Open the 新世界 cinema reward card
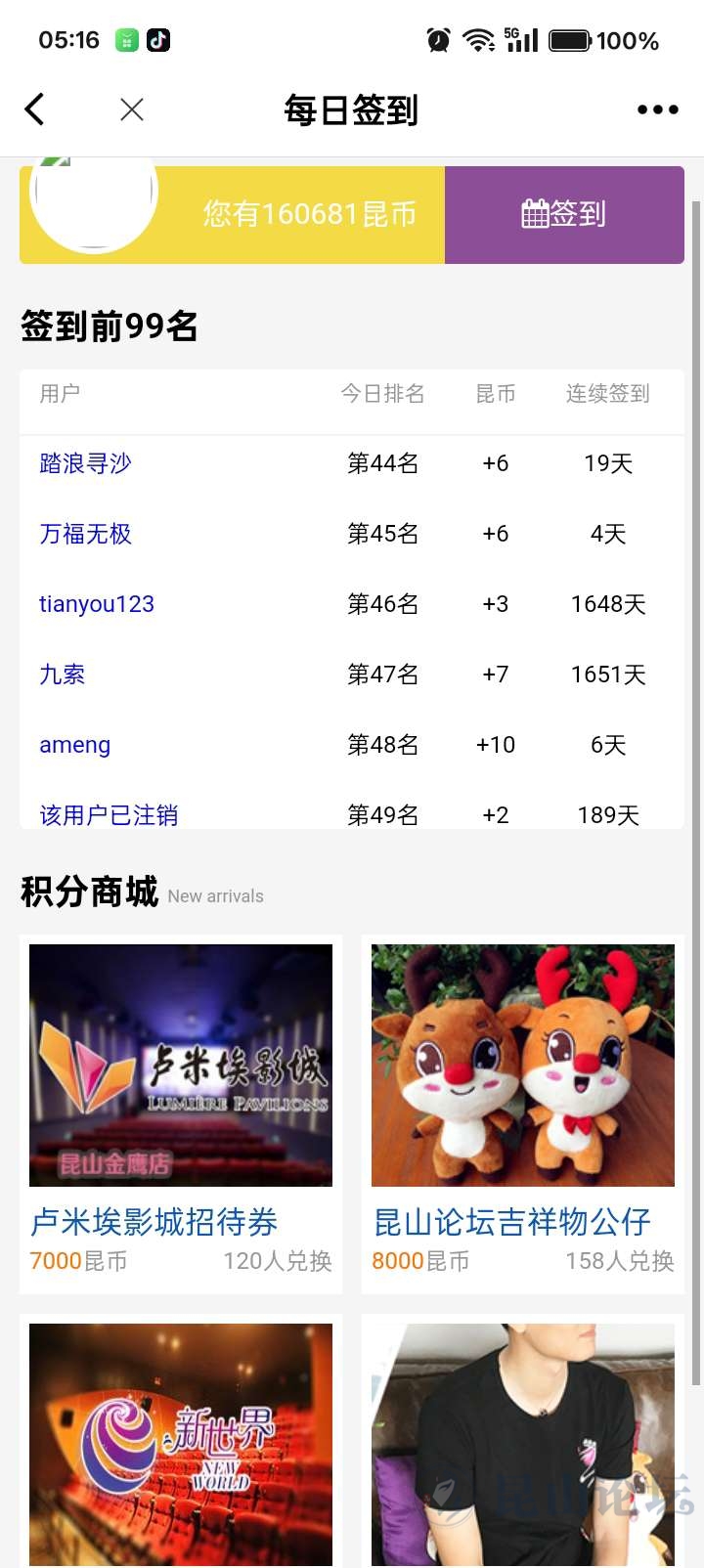This screenshot has width=704, height=1568. (x=181, y=1443)
